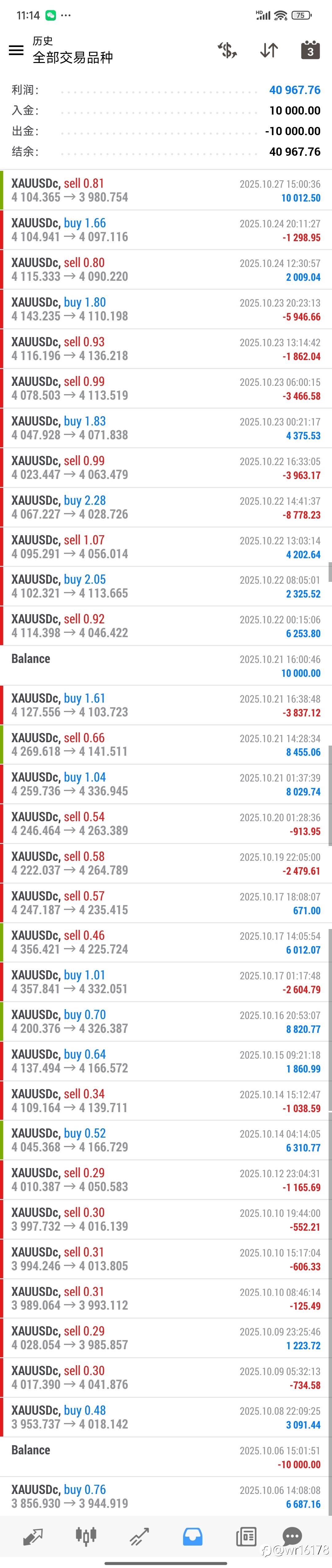Switch to the trade tab

[x=139, y=1537]
